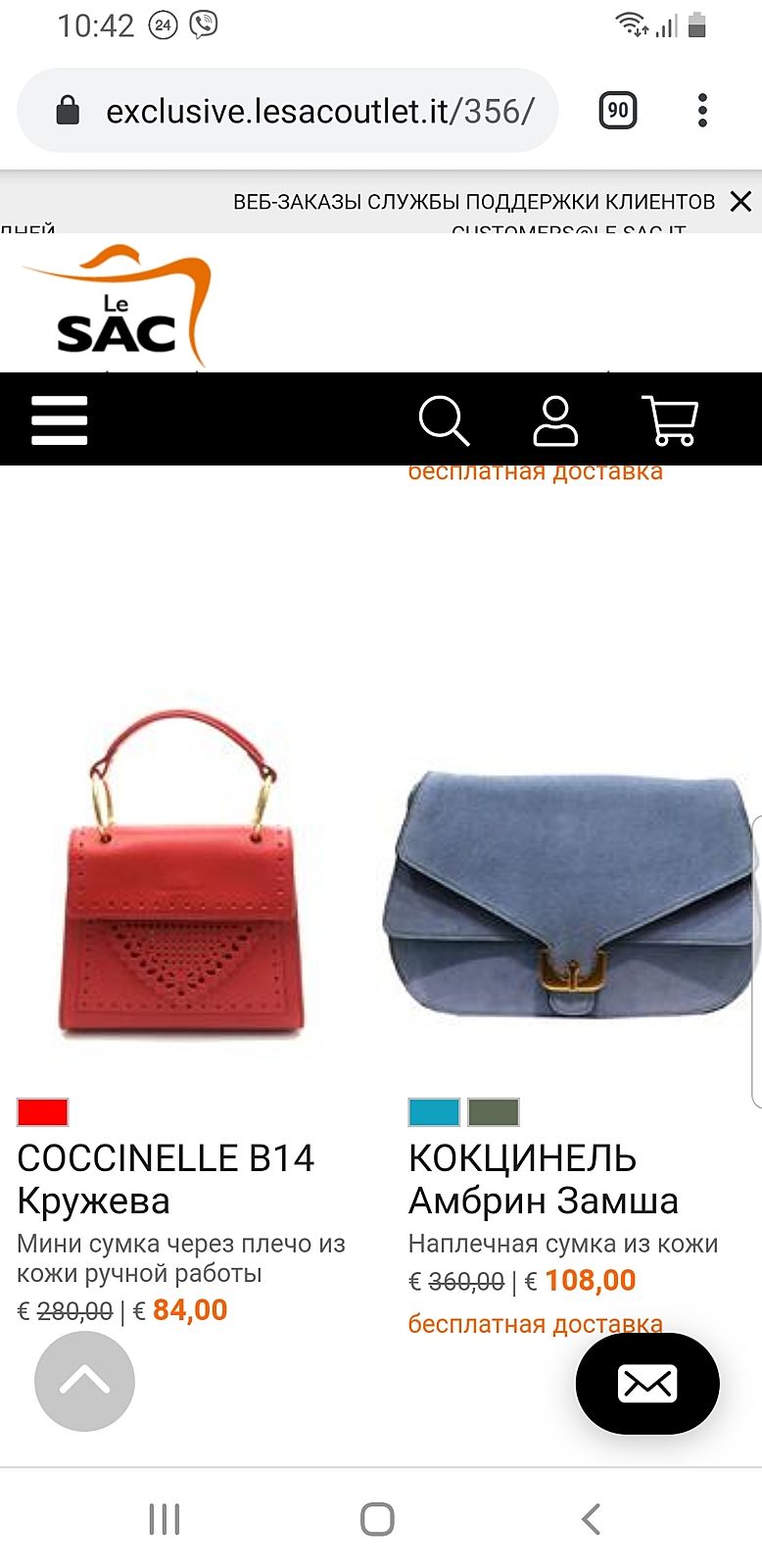Dismiss the customer service banner
The image size is (762, 1568).
point(741,202)
